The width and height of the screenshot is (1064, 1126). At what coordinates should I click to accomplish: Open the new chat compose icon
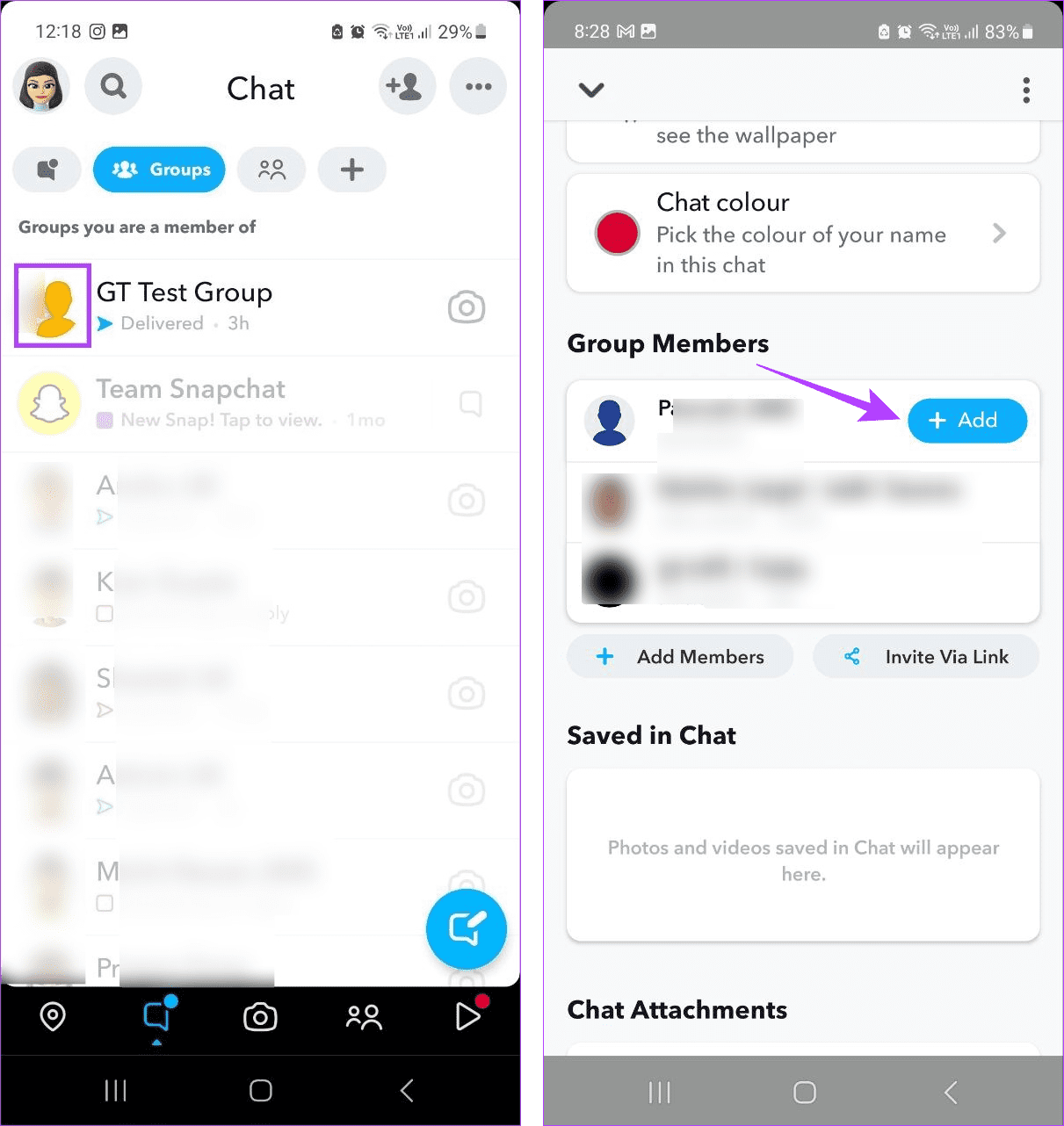(x=466, y=929)
